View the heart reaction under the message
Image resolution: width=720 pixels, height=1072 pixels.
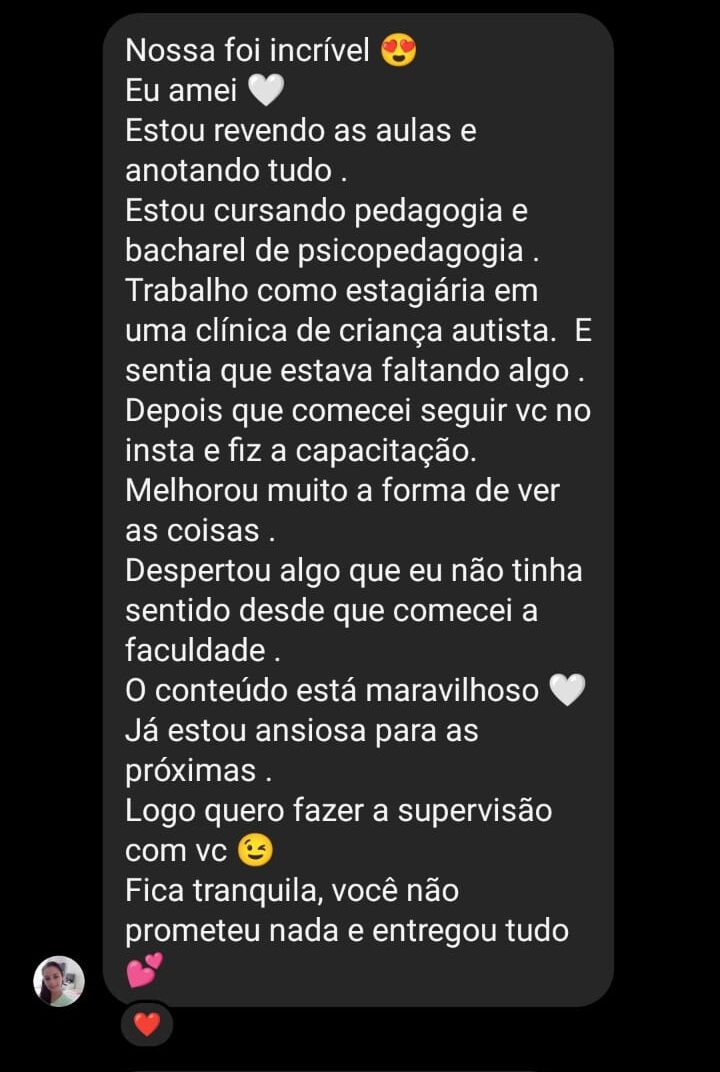click(x=147, y=1024)
